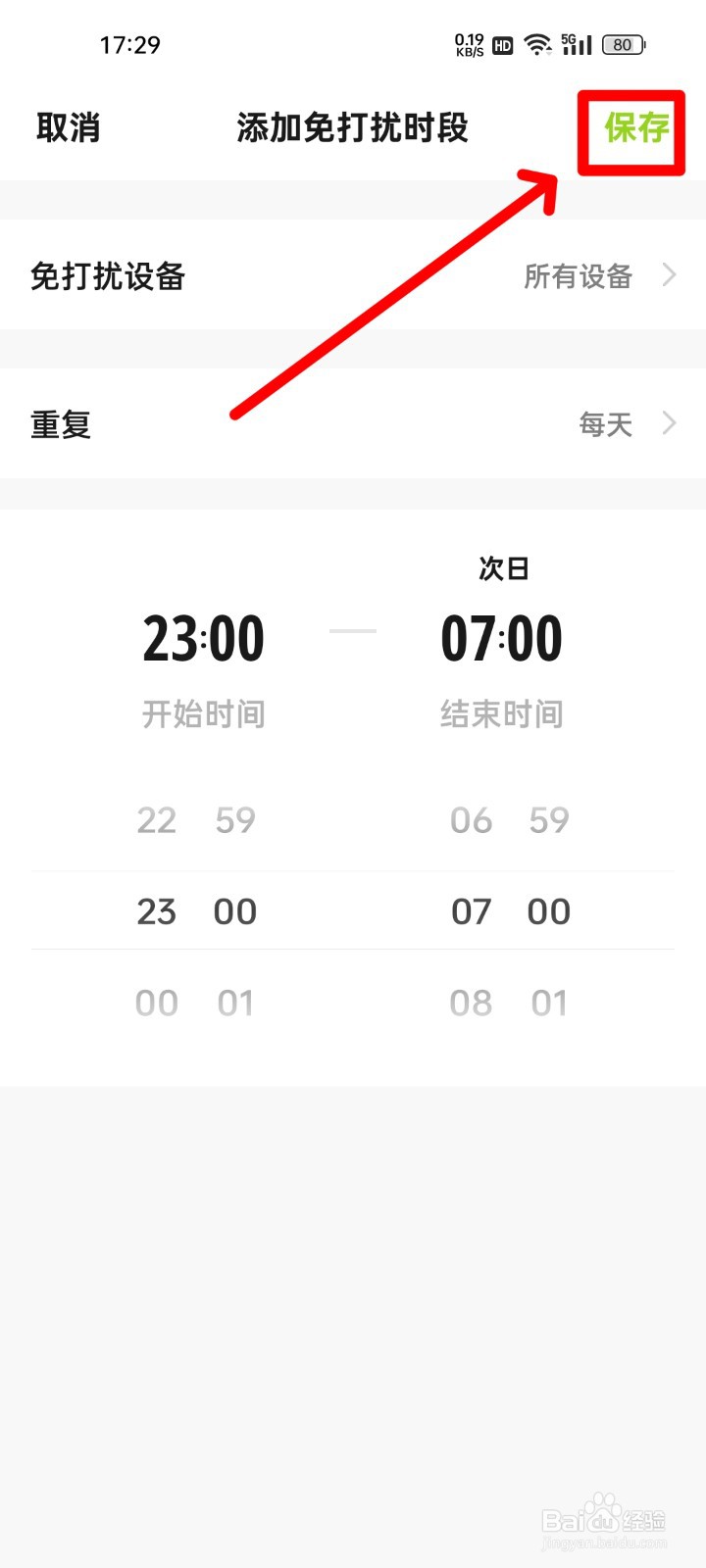Tap the mobile signal bars icon

click(x=582, y=45)
